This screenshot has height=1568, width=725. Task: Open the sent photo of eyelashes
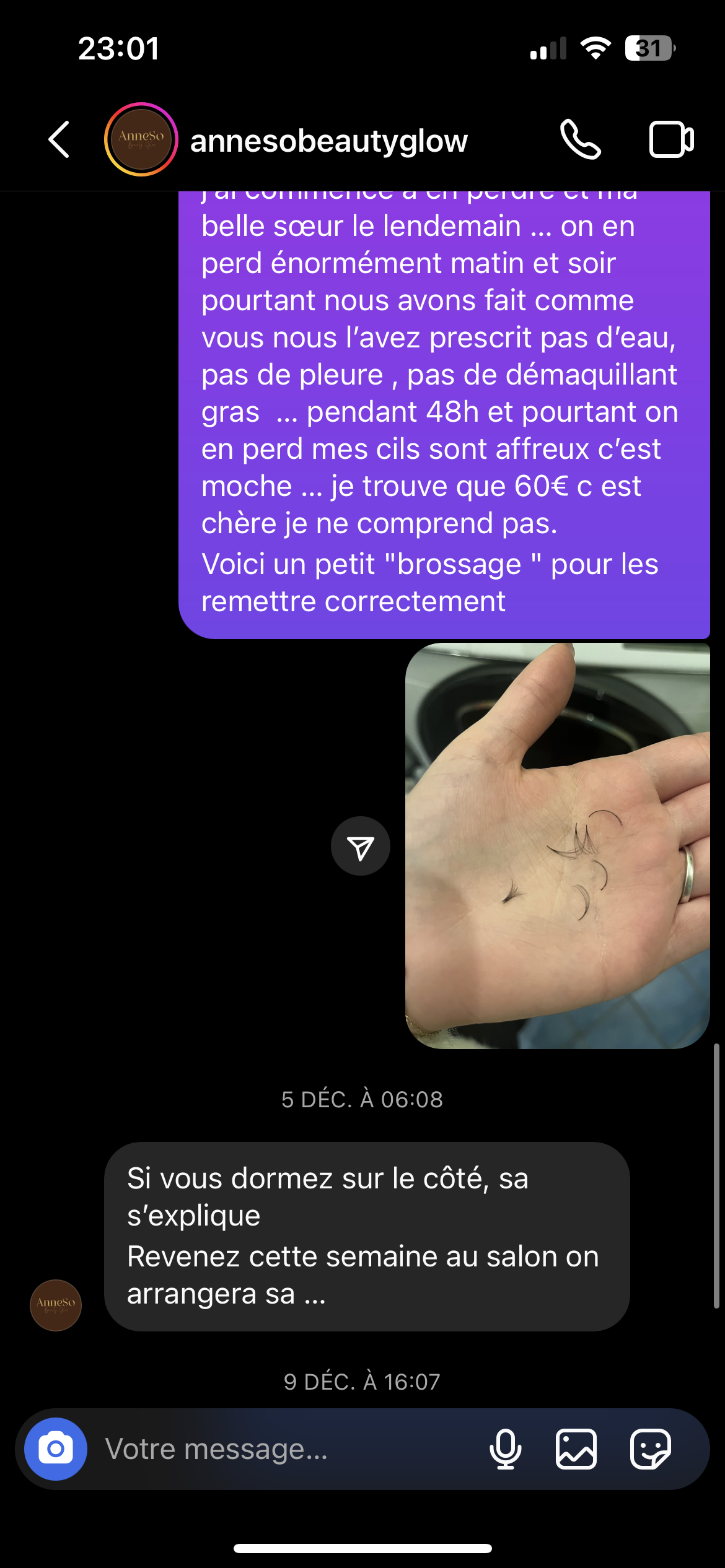(x=557, y=845)
